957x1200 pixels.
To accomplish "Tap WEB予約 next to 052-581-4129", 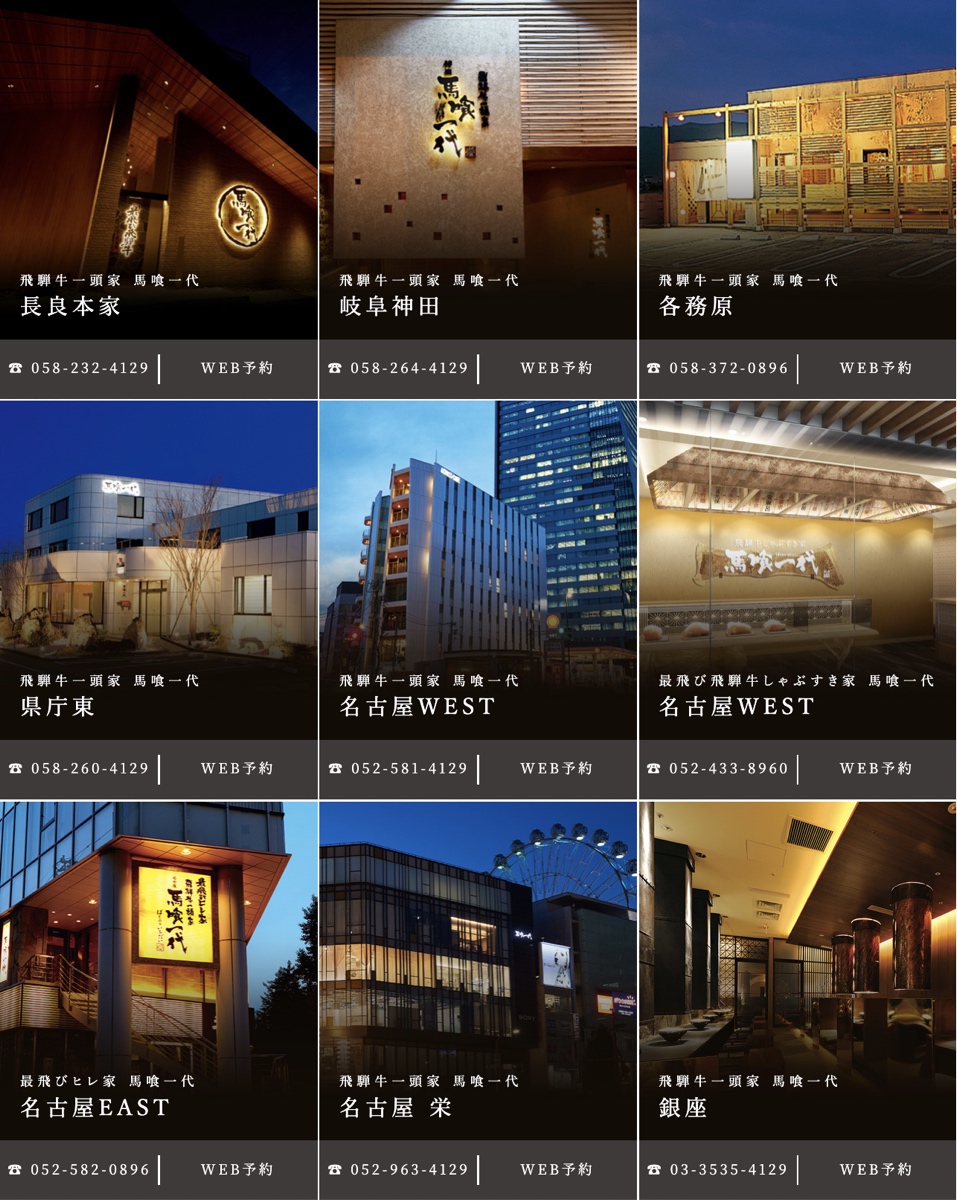I will [556, 769].
